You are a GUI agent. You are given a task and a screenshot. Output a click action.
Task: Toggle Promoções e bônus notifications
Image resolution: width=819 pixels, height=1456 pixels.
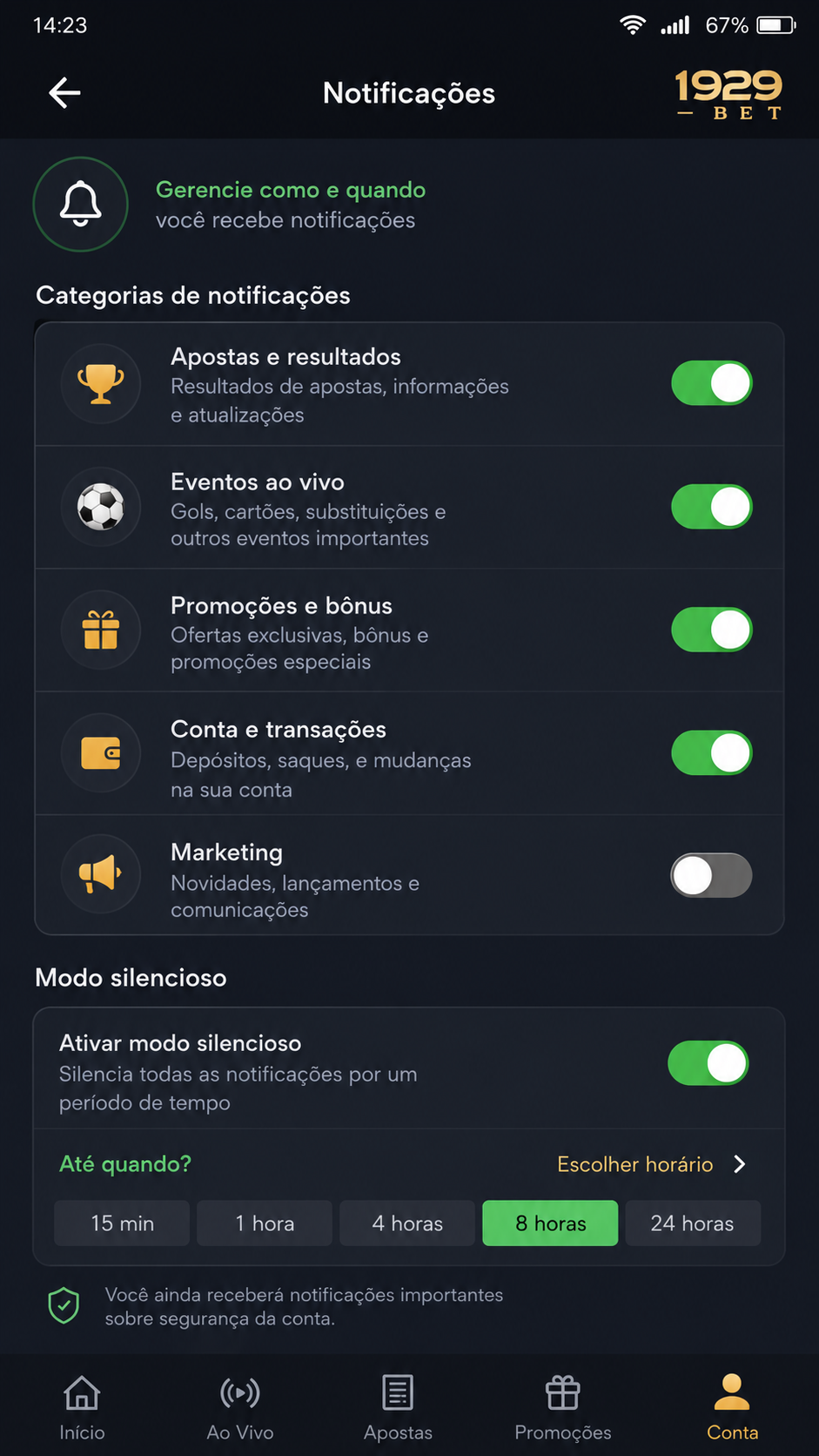pos(711,630)
